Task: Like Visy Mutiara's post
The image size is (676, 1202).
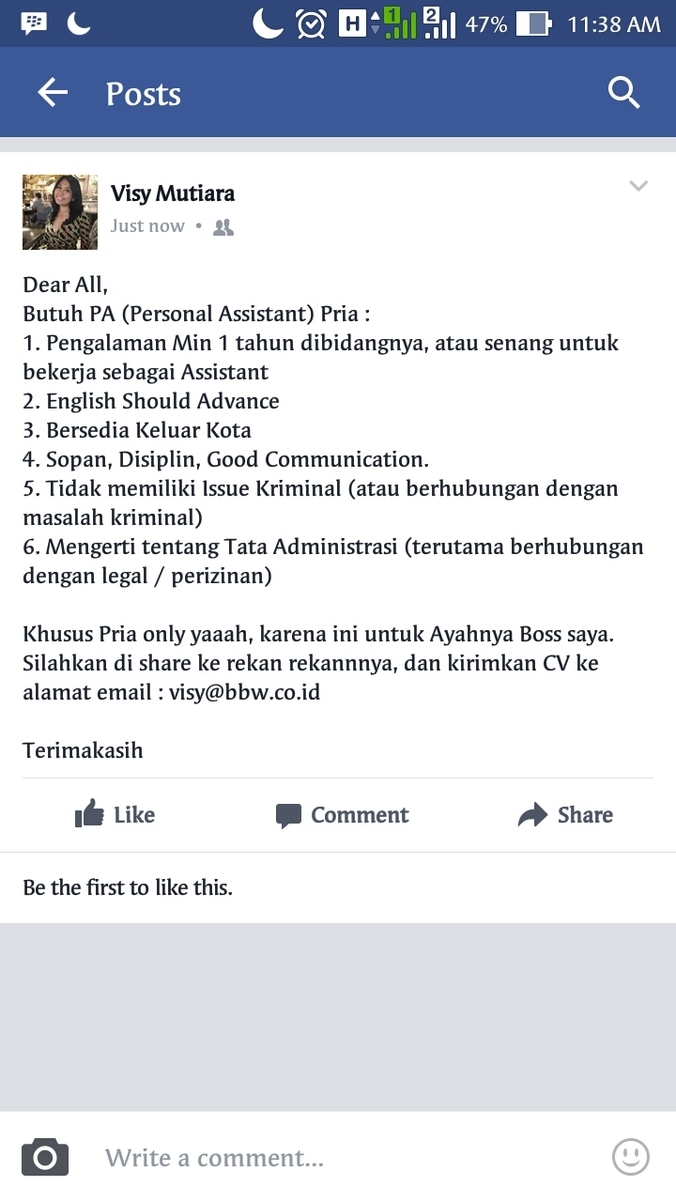Action: point(115,815)
